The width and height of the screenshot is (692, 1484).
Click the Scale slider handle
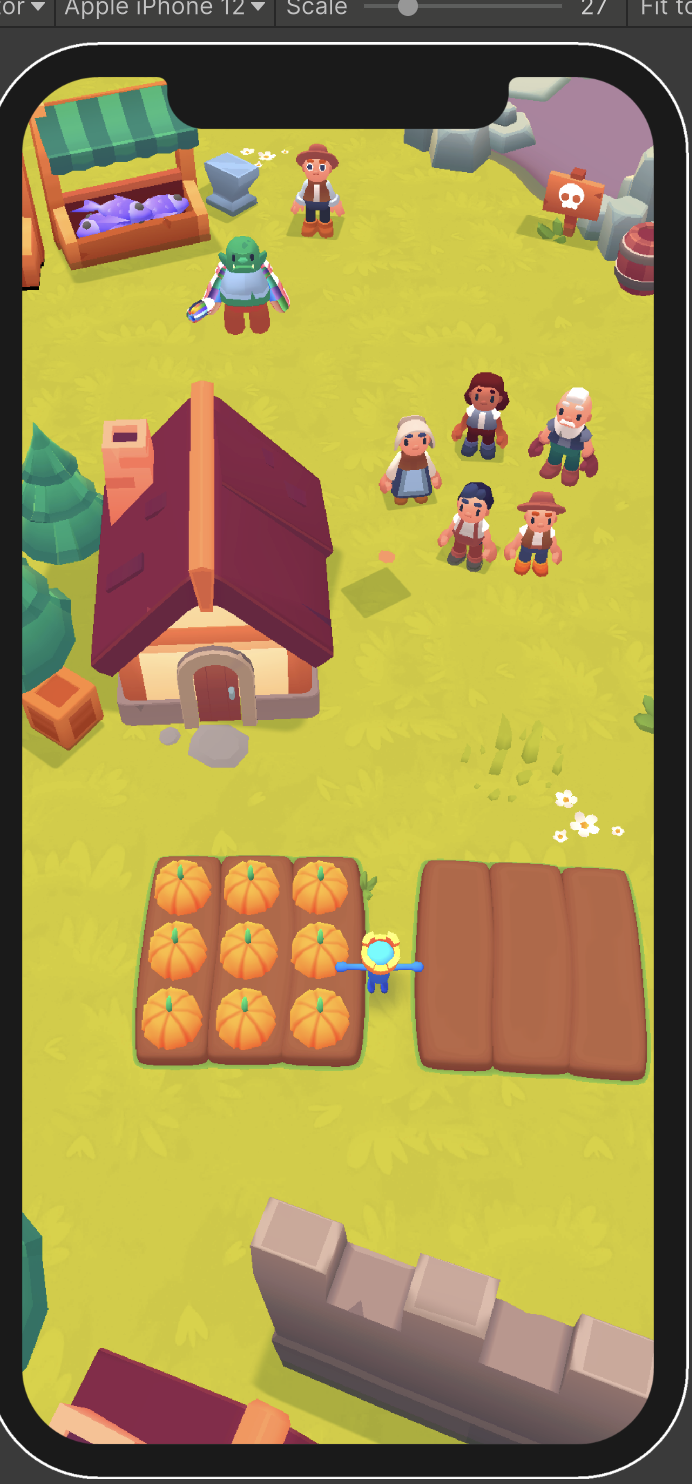[407, 8]
